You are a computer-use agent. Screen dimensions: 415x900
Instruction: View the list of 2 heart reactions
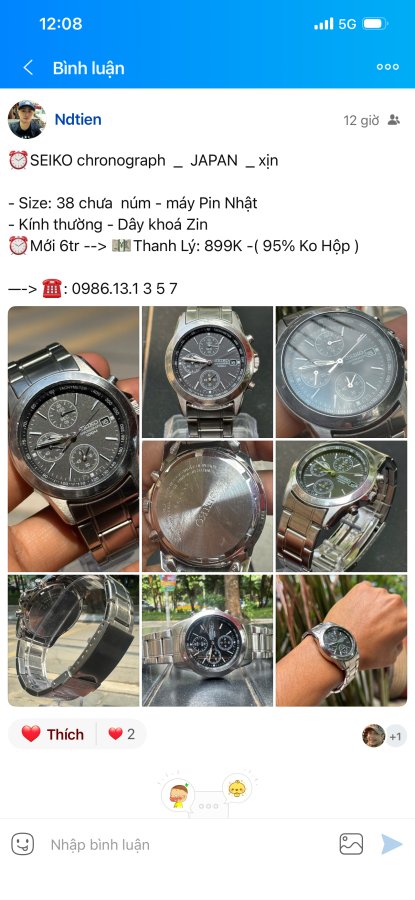122,734
